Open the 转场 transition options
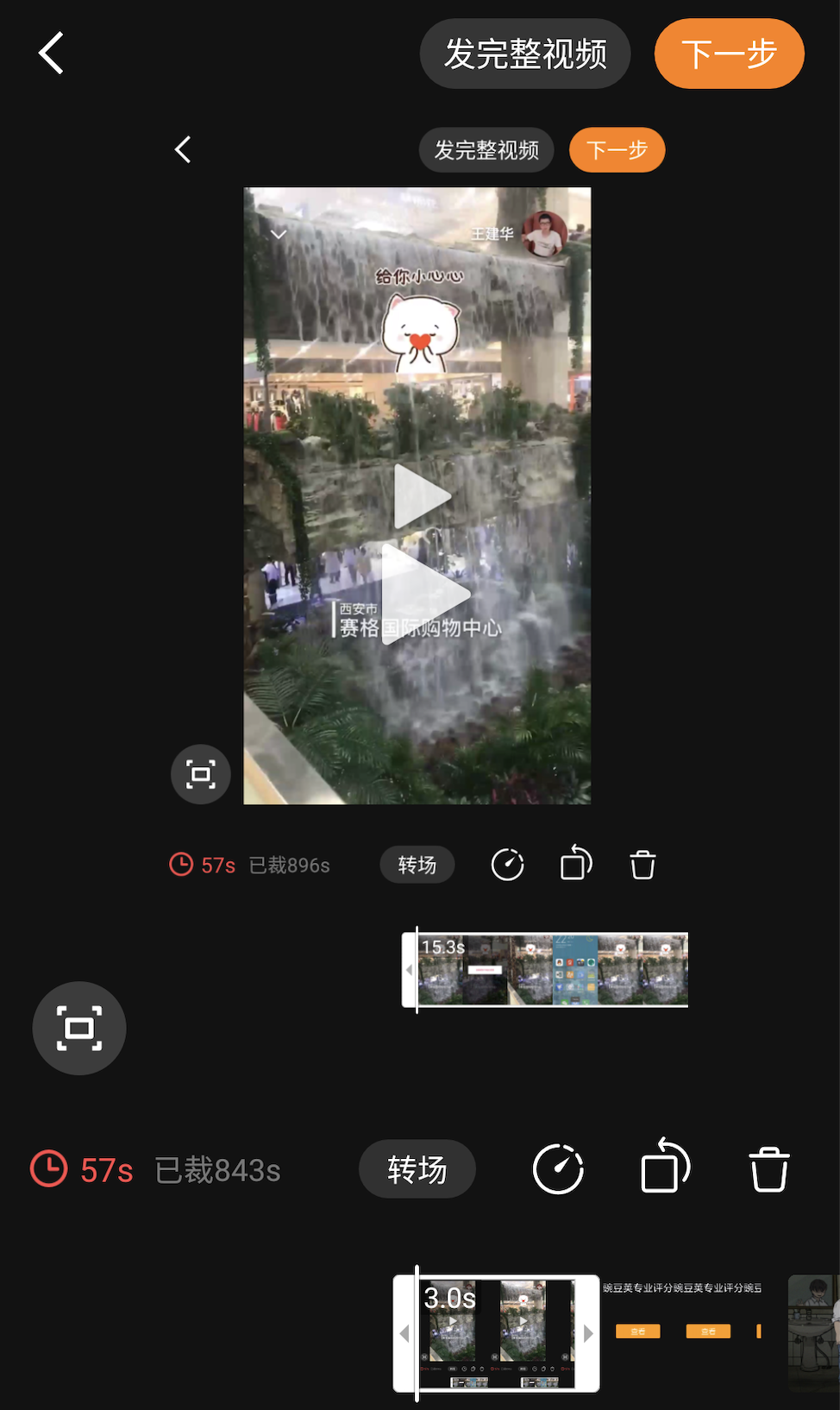 click(417, 1169)
